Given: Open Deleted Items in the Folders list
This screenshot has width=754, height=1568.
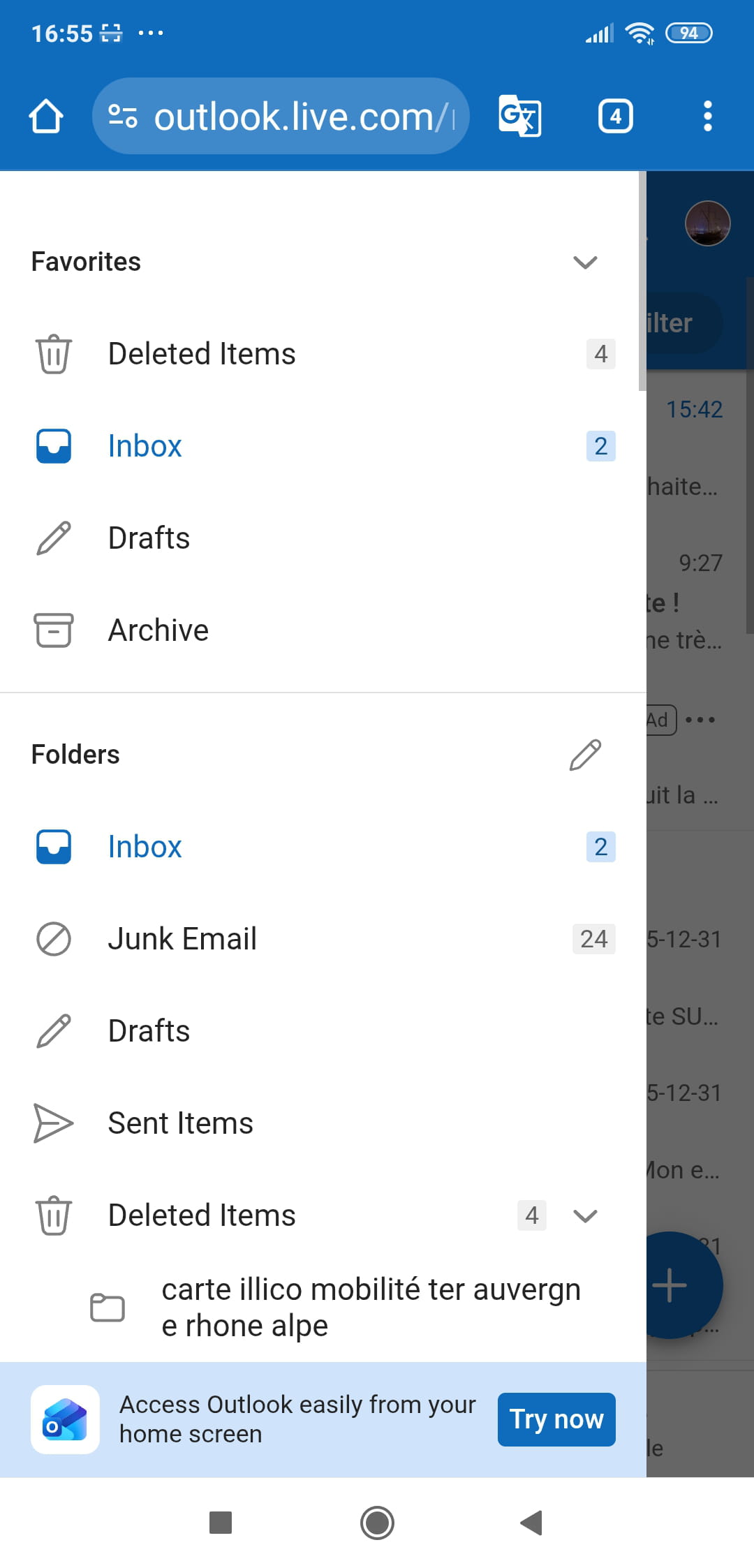Looking at the screenshot, I should [202, 1215].
